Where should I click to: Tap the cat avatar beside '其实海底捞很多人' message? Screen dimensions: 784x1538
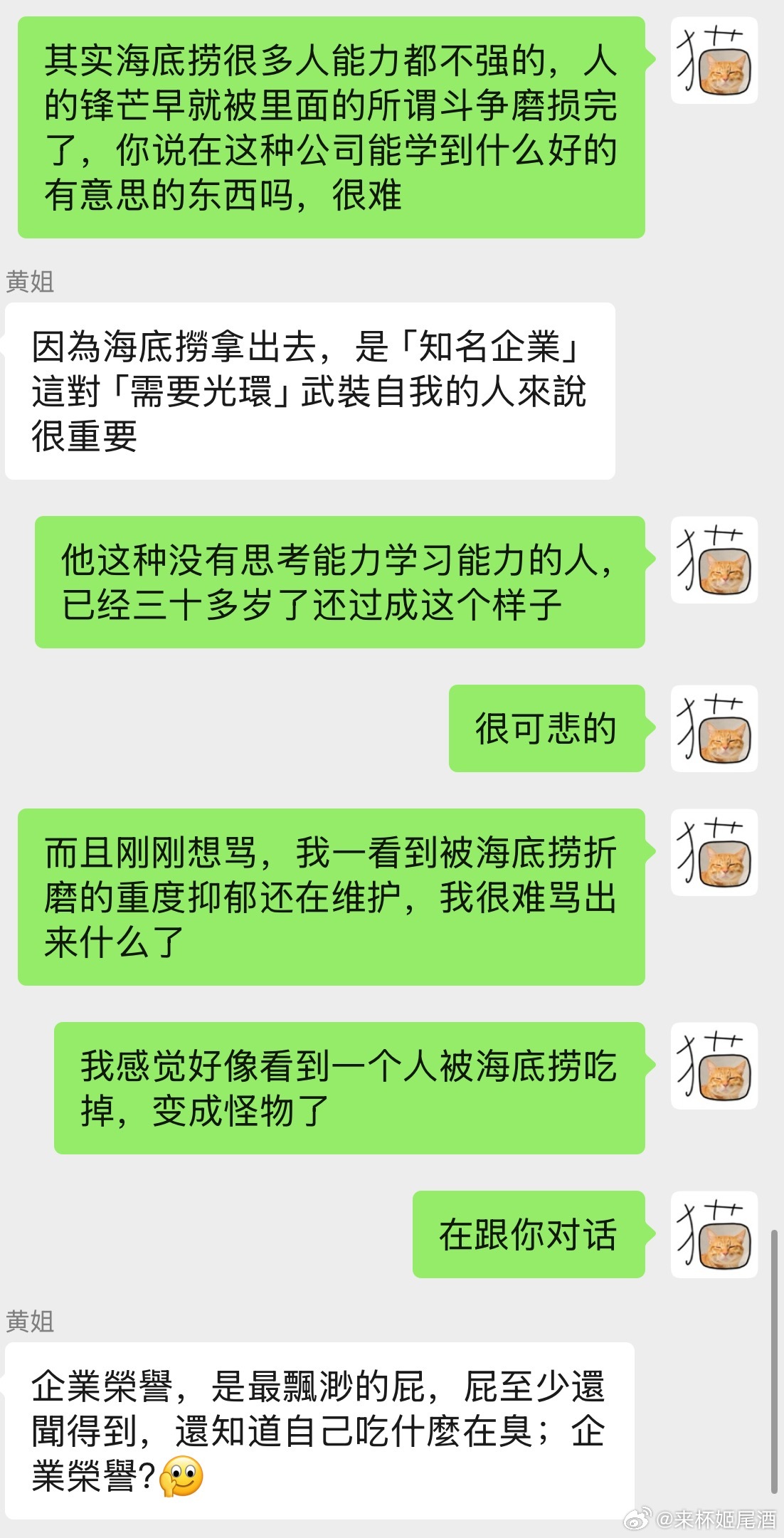pyautogui.click(x=714, y=60)
